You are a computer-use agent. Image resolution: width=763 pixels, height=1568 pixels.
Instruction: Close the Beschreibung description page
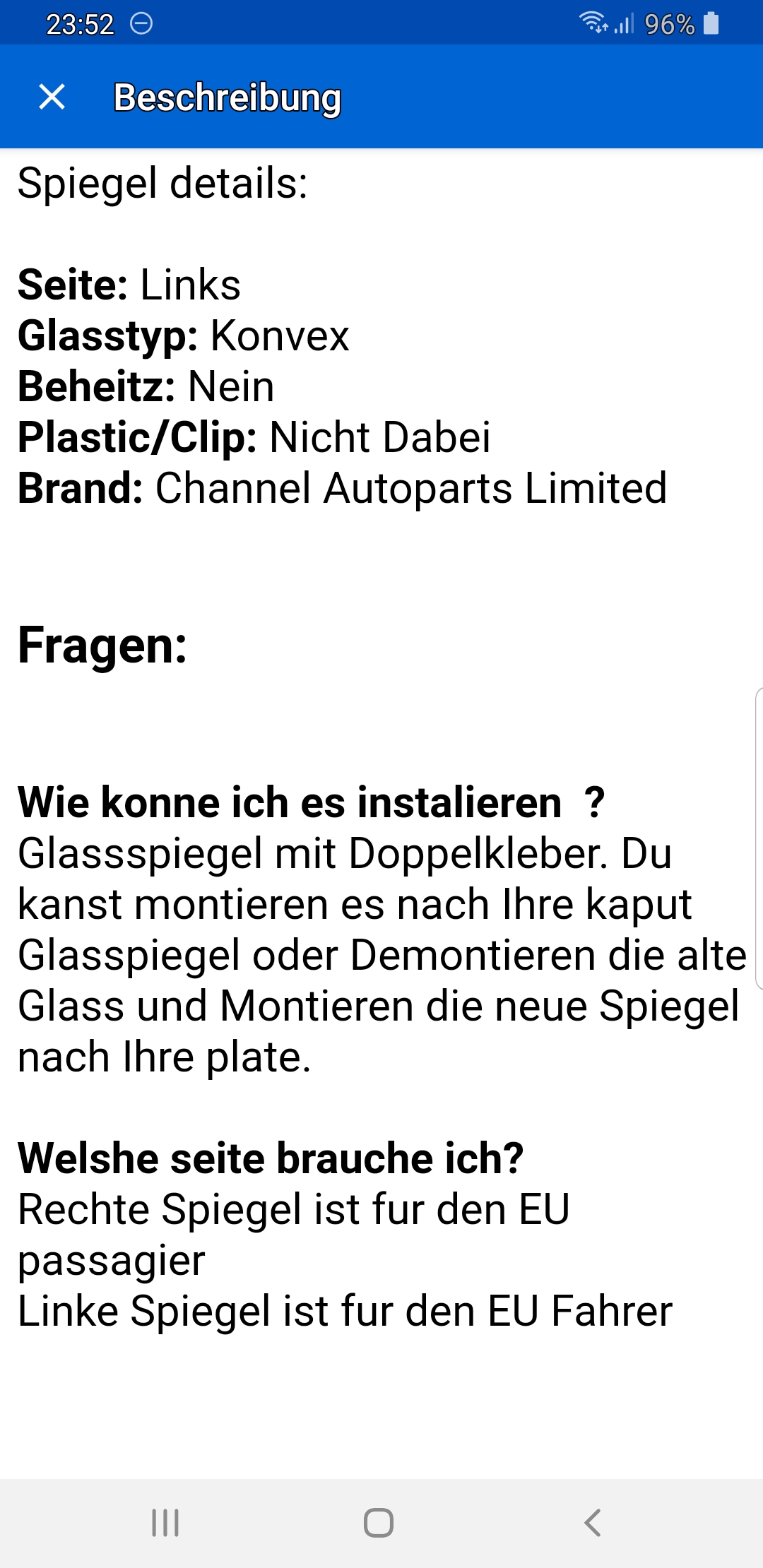tap(52, 97)
